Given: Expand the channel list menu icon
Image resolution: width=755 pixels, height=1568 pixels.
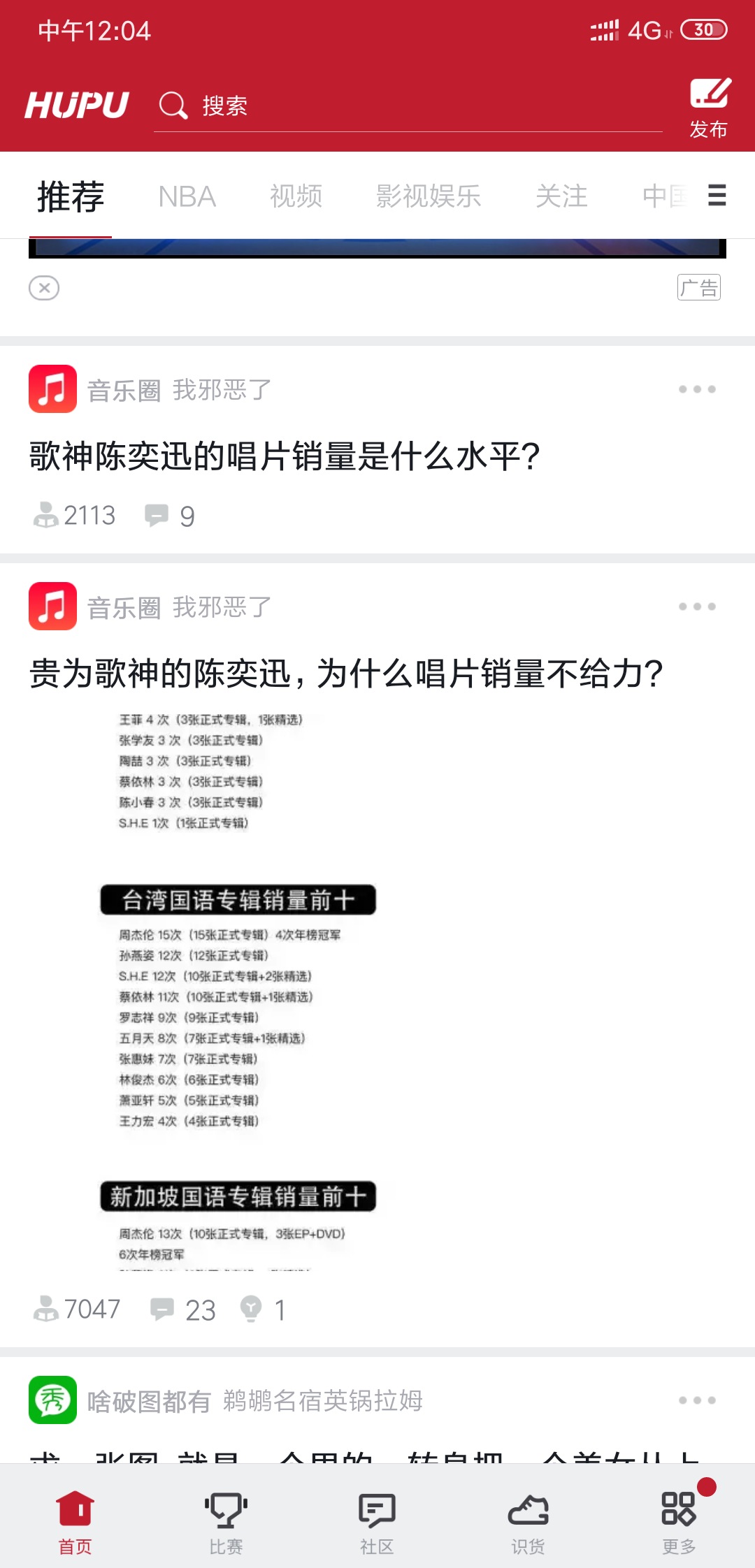Looking at the screenshot, I should 717,196.
